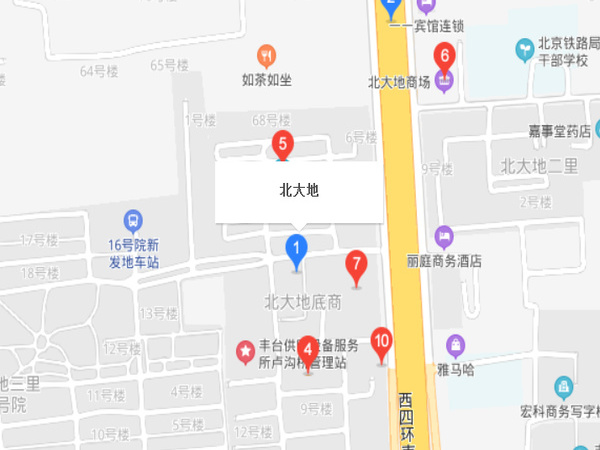
Task: Open the 北大地 info window
Action: pyautogui.click(x=298, y=192)
